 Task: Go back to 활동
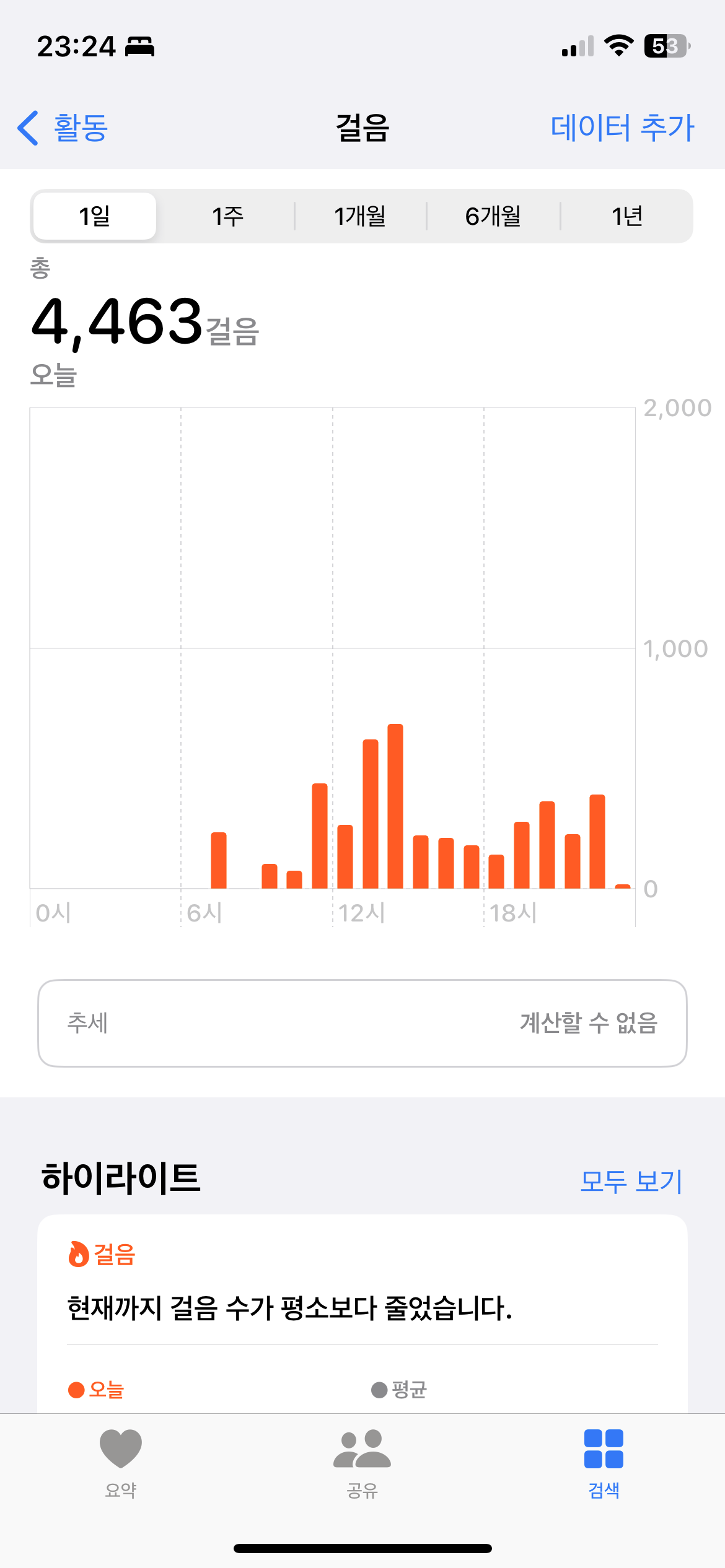[63, 128]
